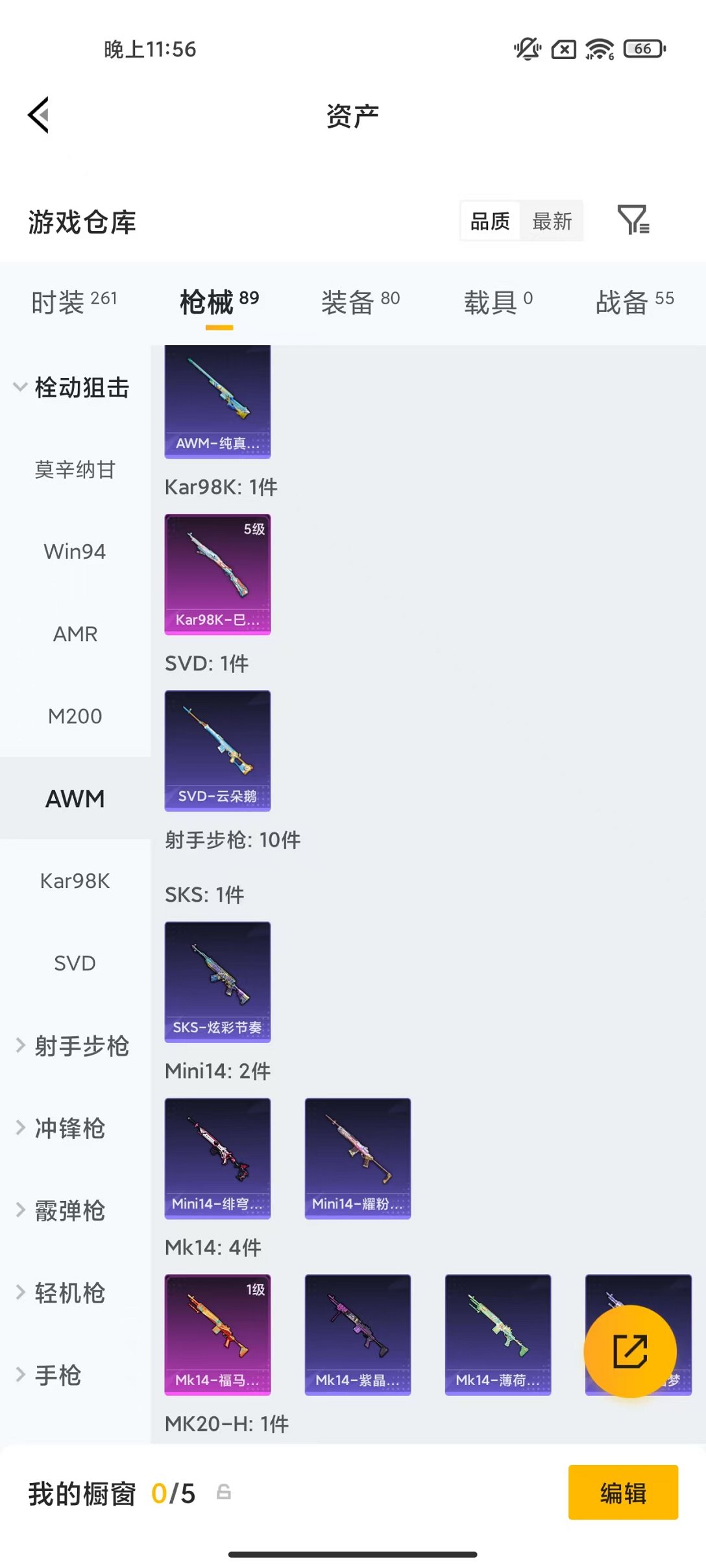Tap the battery indicator in the status bar
This screenshot has height=1568, width=706.
642,48
